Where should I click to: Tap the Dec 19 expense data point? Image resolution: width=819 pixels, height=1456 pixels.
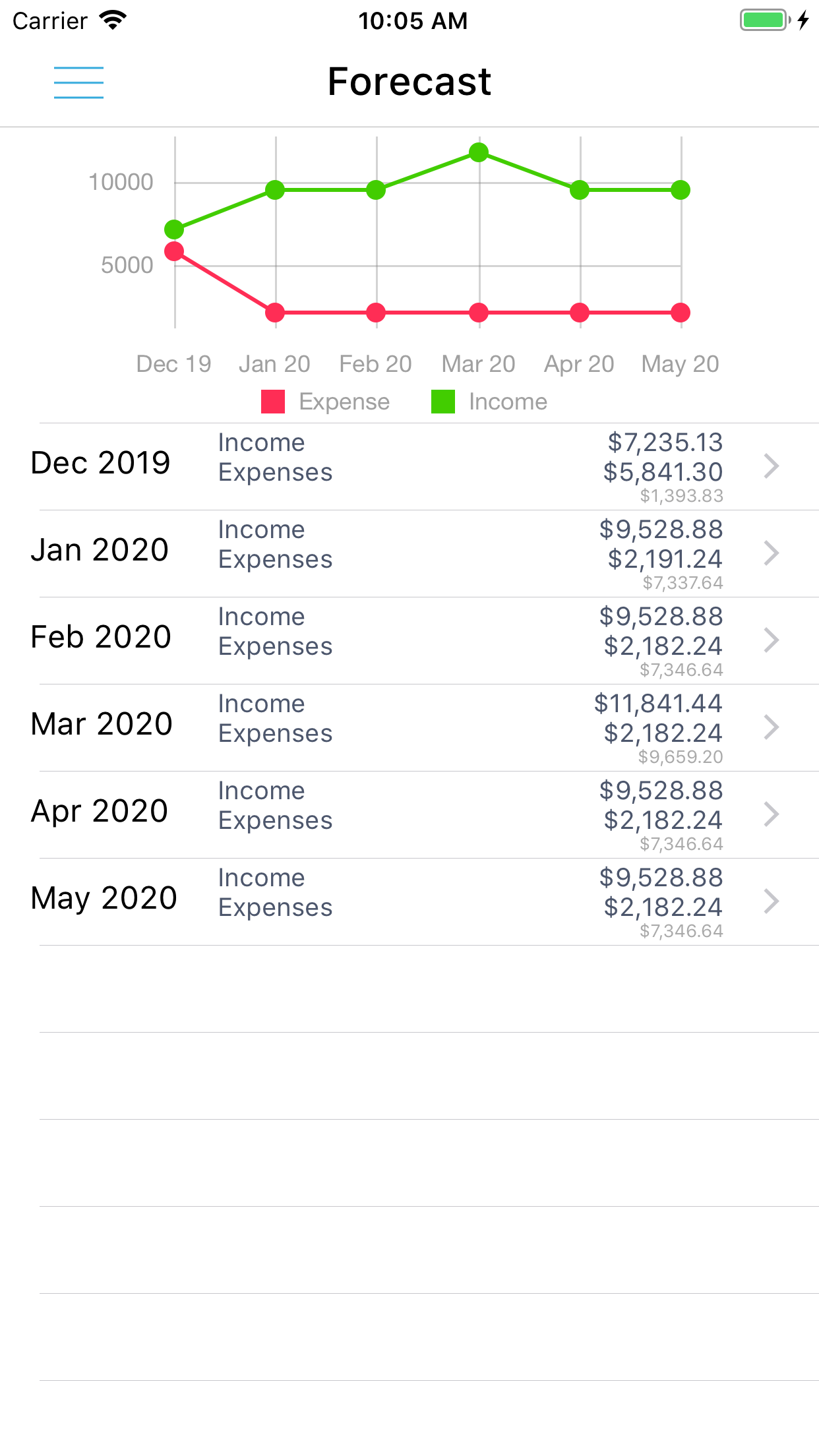173,251
